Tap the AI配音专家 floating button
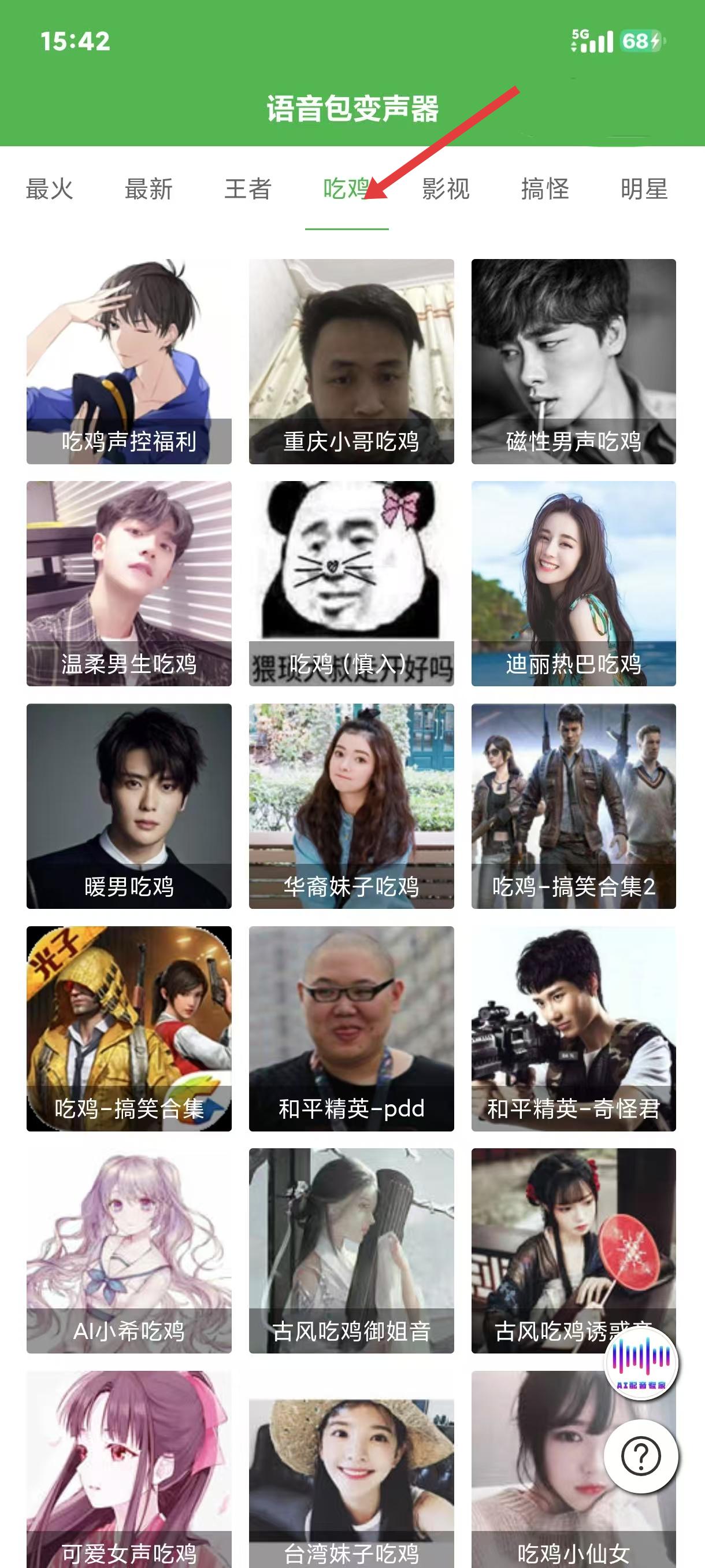Image resolution: width=705 pixels, height=1568 pixels. click(x=641, y=1363)
